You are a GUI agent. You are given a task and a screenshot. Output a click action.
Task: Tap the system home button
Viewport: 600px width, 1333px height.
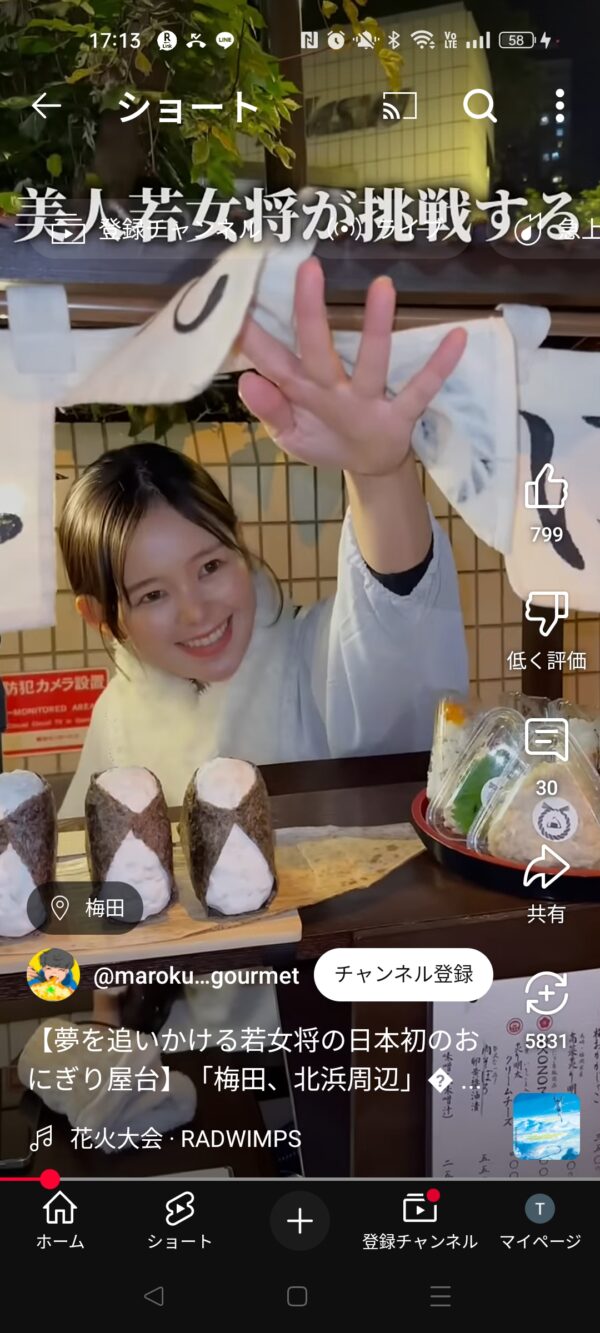click(x=297, y=1296)
